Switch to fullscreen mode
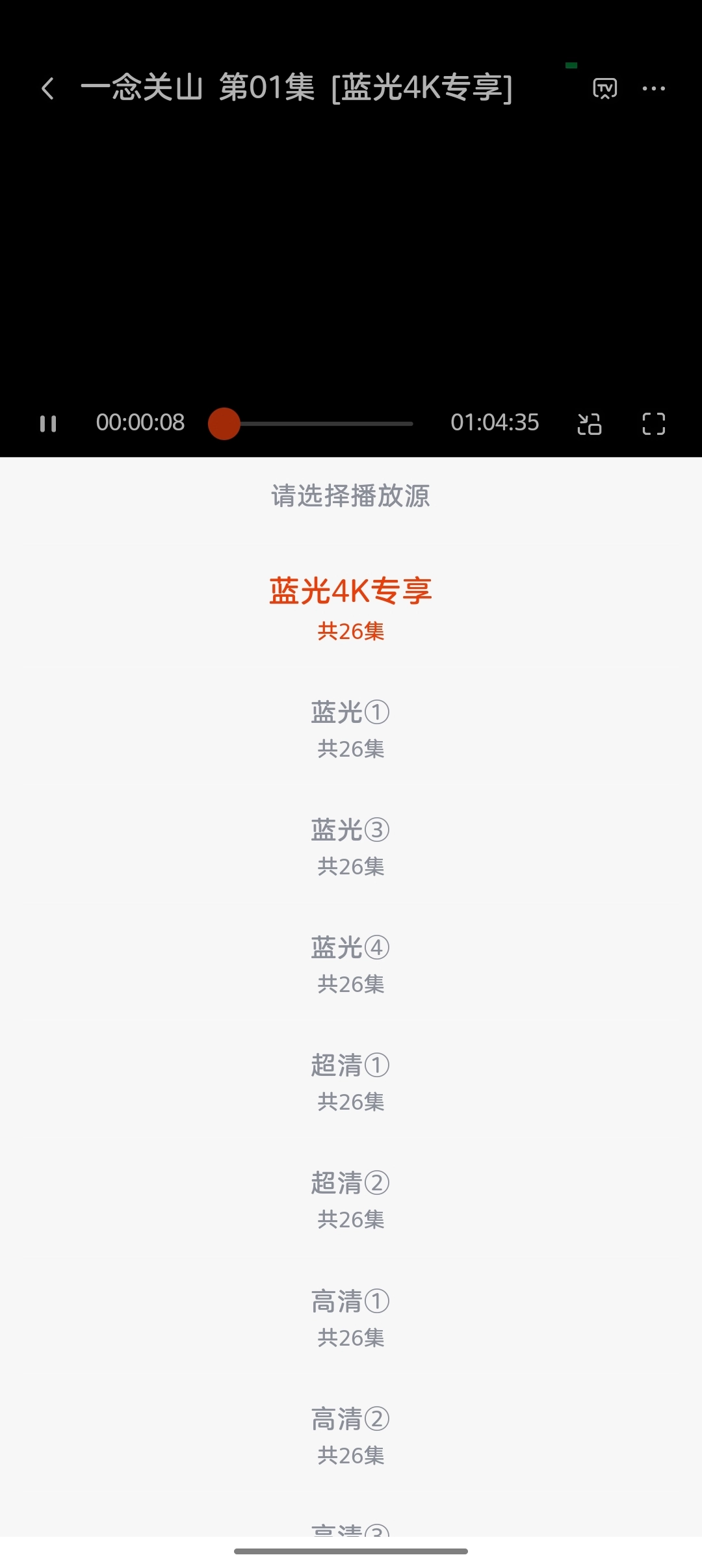 point(652,423)
